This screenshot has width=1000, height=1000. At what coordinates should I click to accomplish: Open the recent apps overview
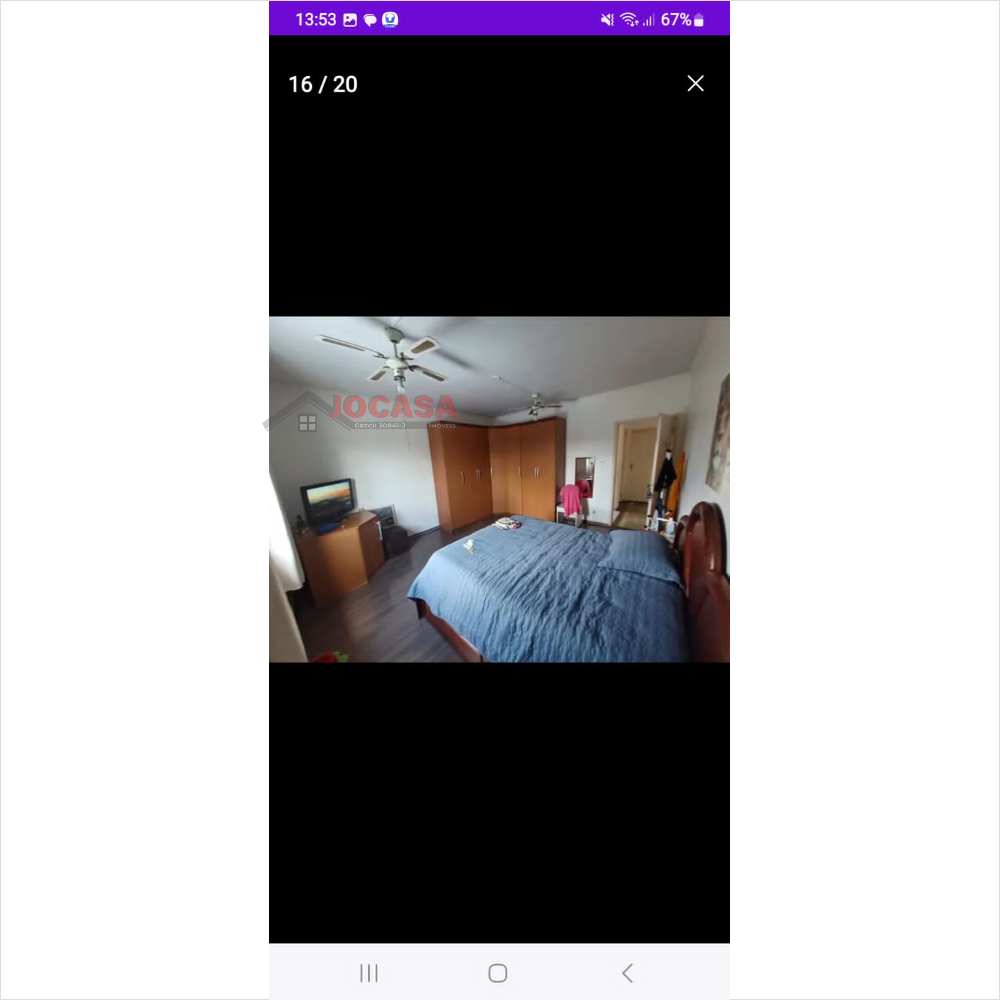click(x=369, y=973)
